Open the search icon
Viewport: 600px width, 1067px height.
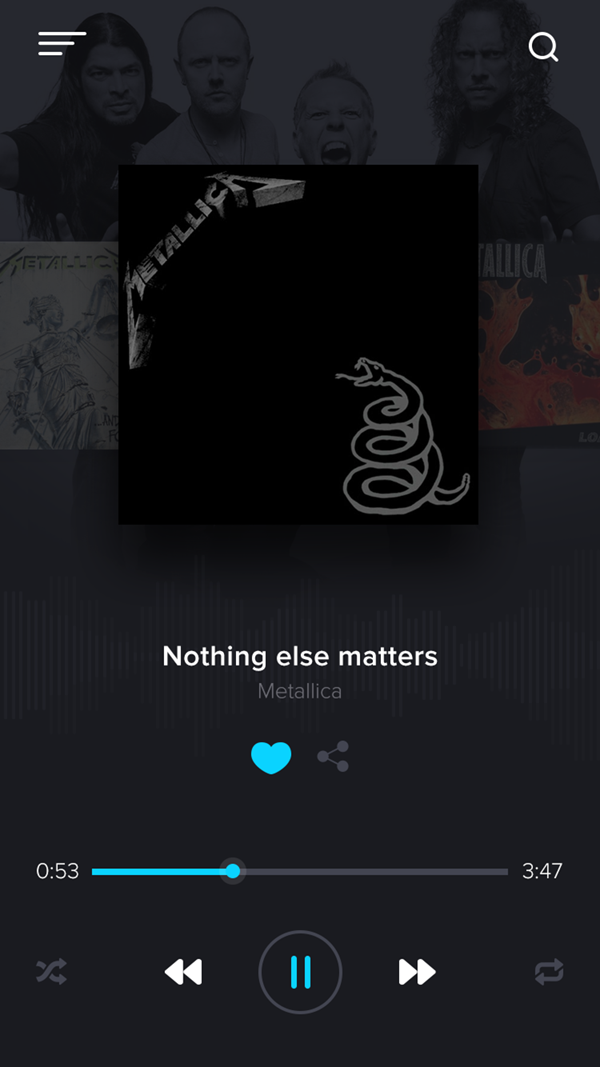point(544,47)
